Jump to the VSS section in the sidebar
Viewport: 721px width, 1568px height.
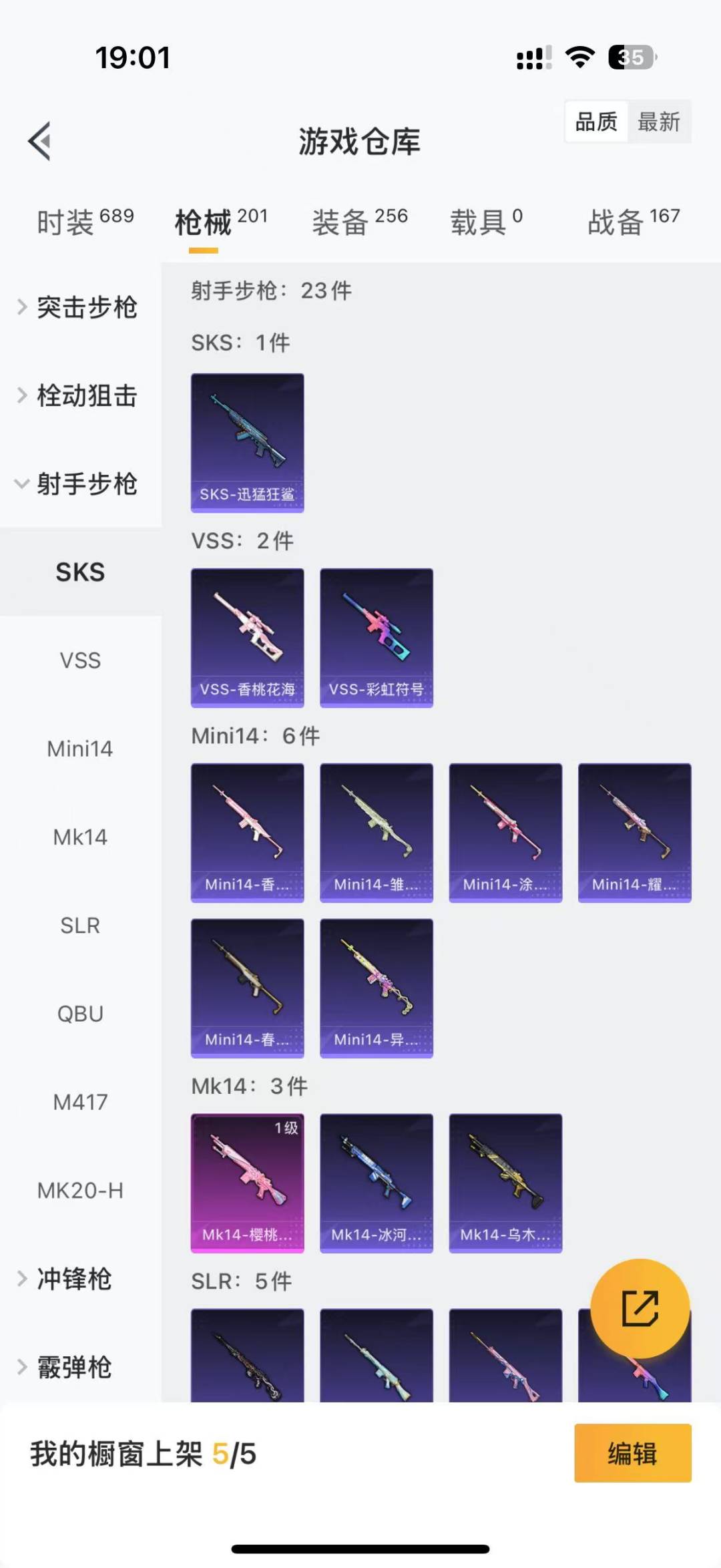coord(80,660)
